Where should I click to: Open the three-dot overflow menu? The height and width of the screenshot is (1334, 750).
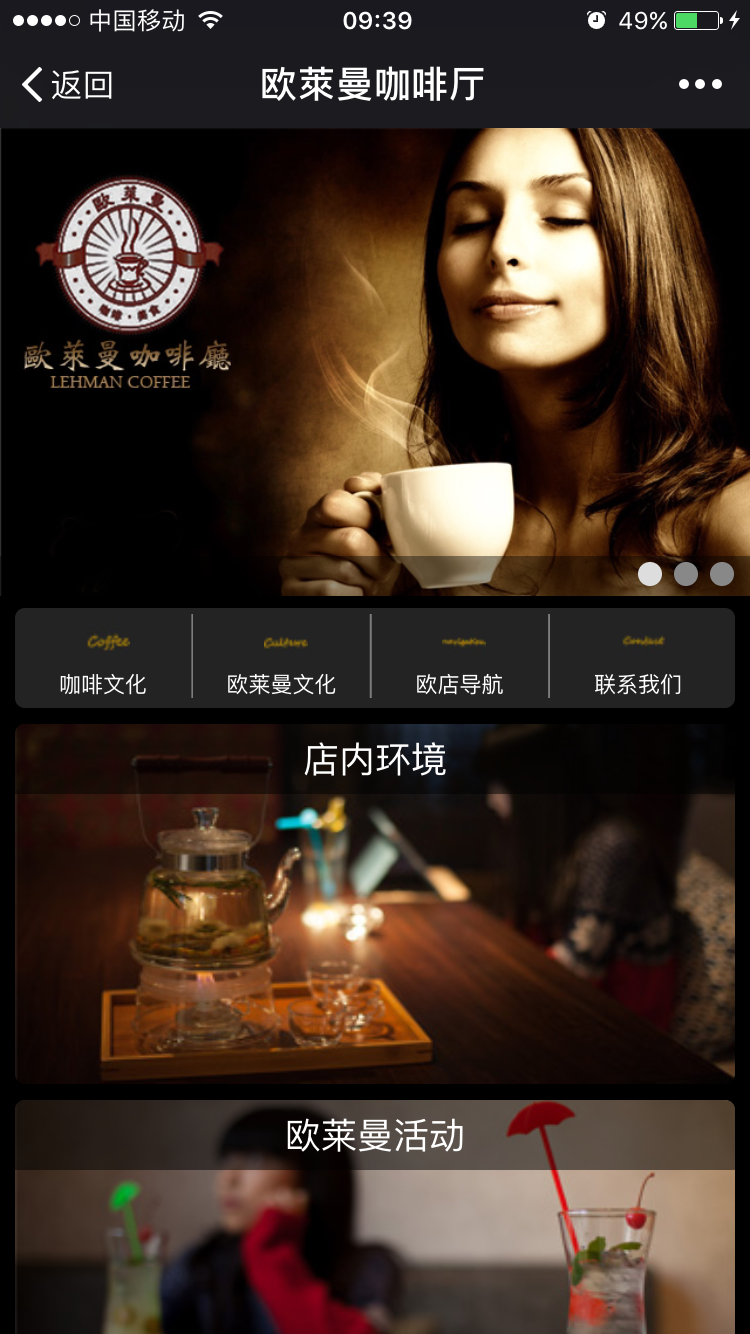click(x=700, y=85)
